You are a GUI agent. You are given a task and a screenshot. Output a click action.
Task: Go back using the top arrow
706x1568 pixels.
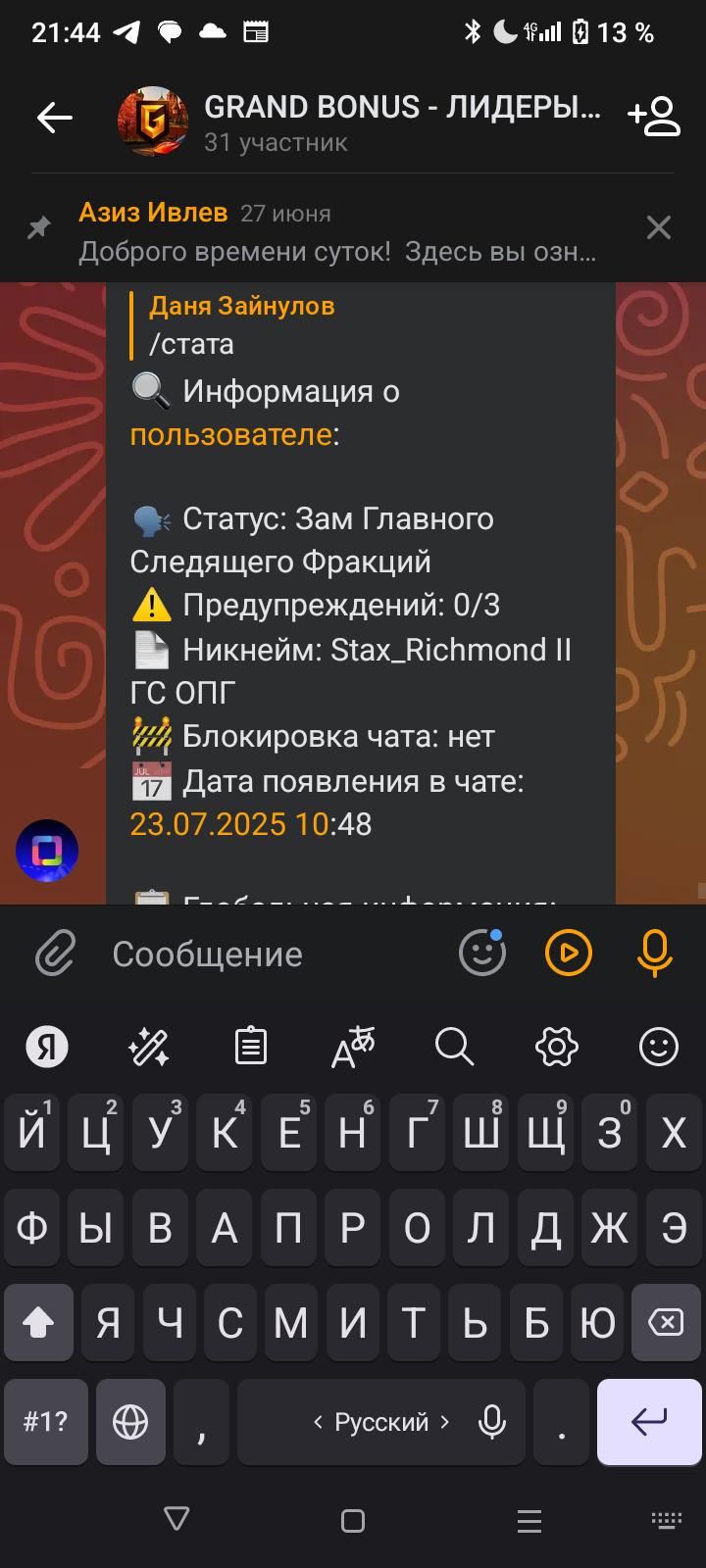pyautogui.click(x=55, y=119)
